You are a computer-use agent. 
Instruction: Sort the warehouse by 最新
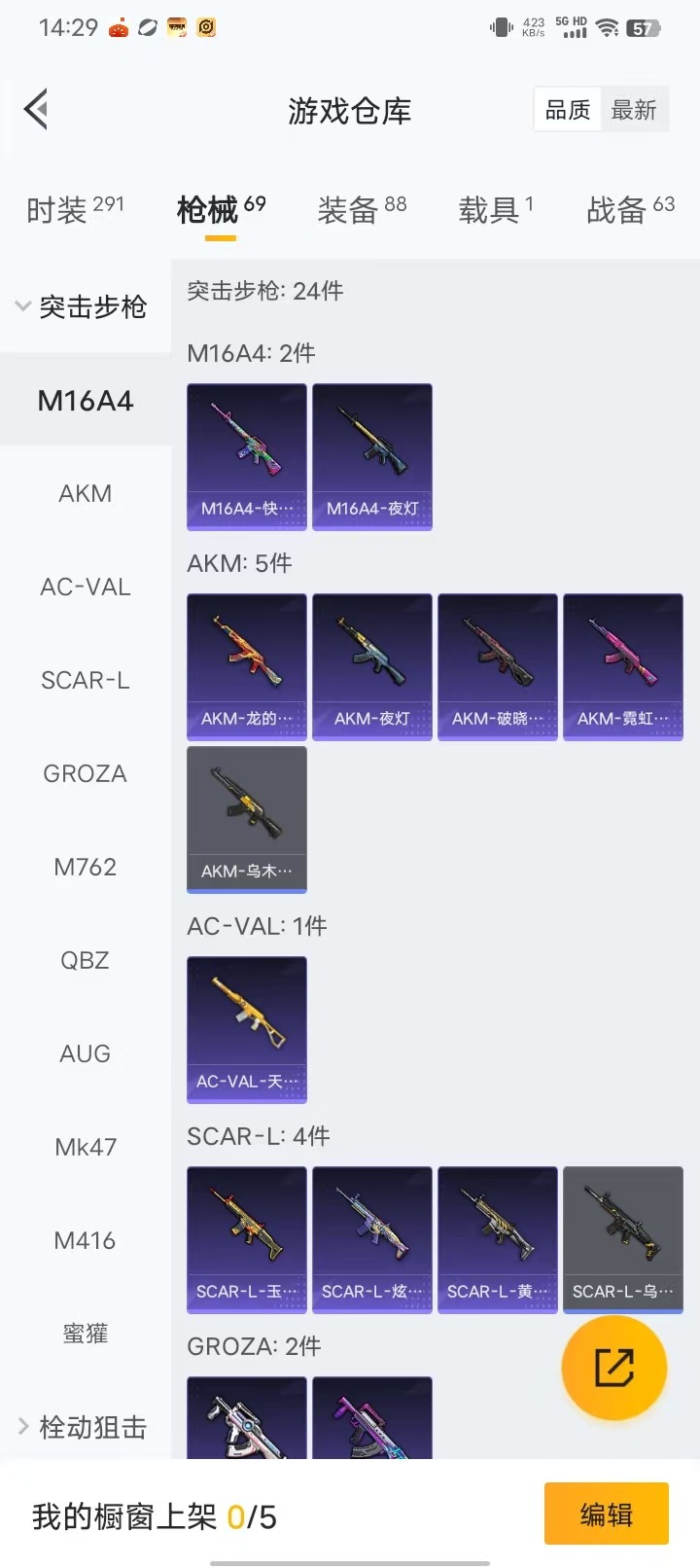634,110
